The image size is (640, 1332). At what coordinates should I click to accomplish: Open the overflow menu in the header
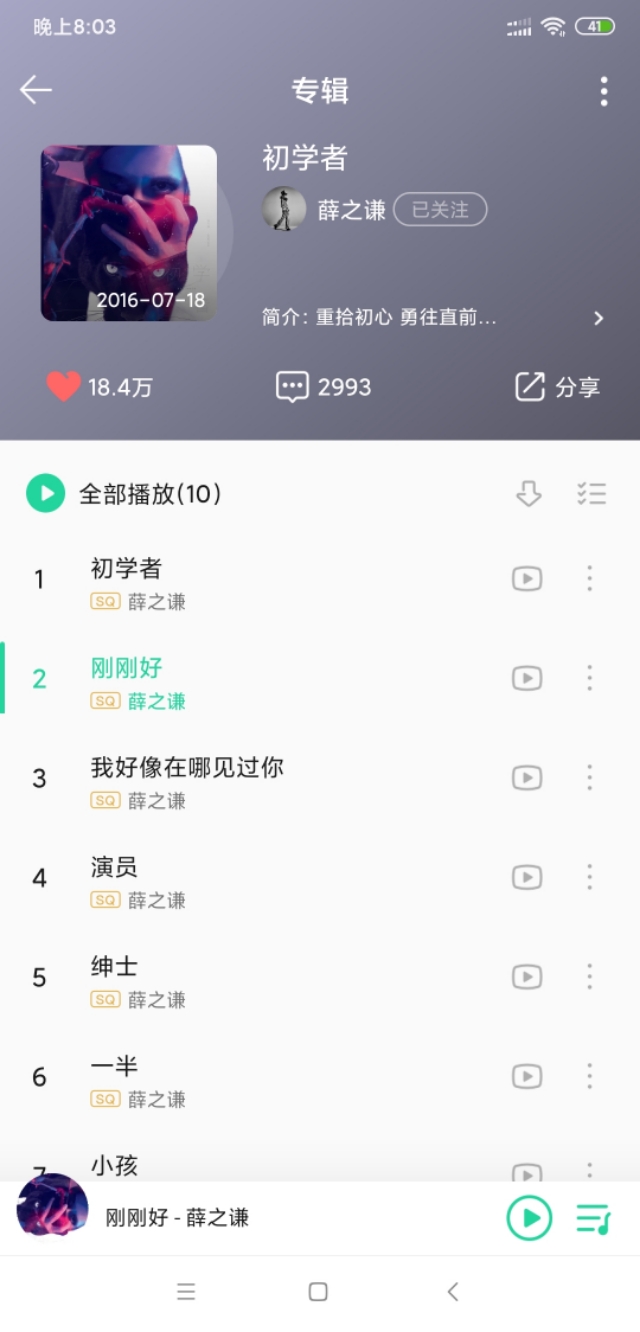603,91
